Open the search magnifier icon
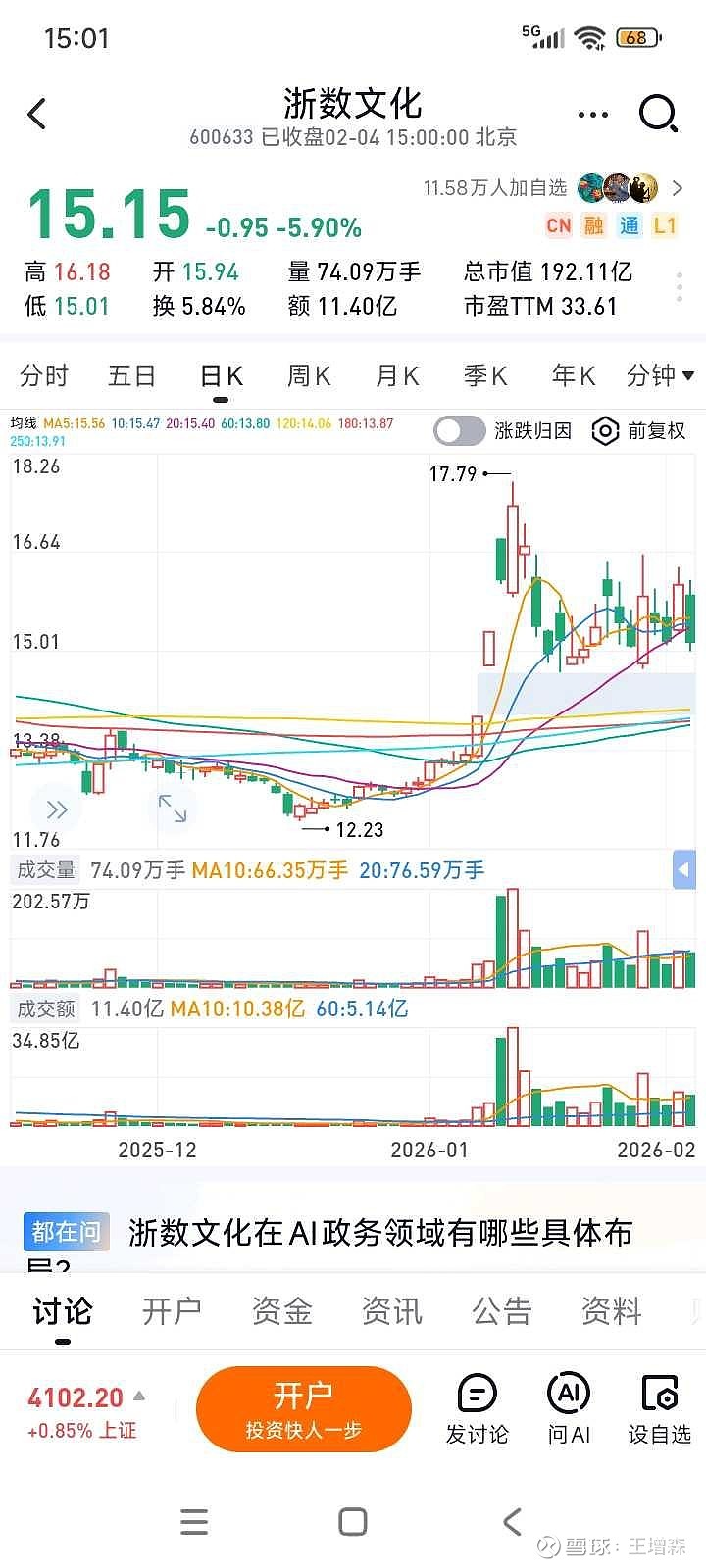The image size is (706, 1568). tap(658, 114)
